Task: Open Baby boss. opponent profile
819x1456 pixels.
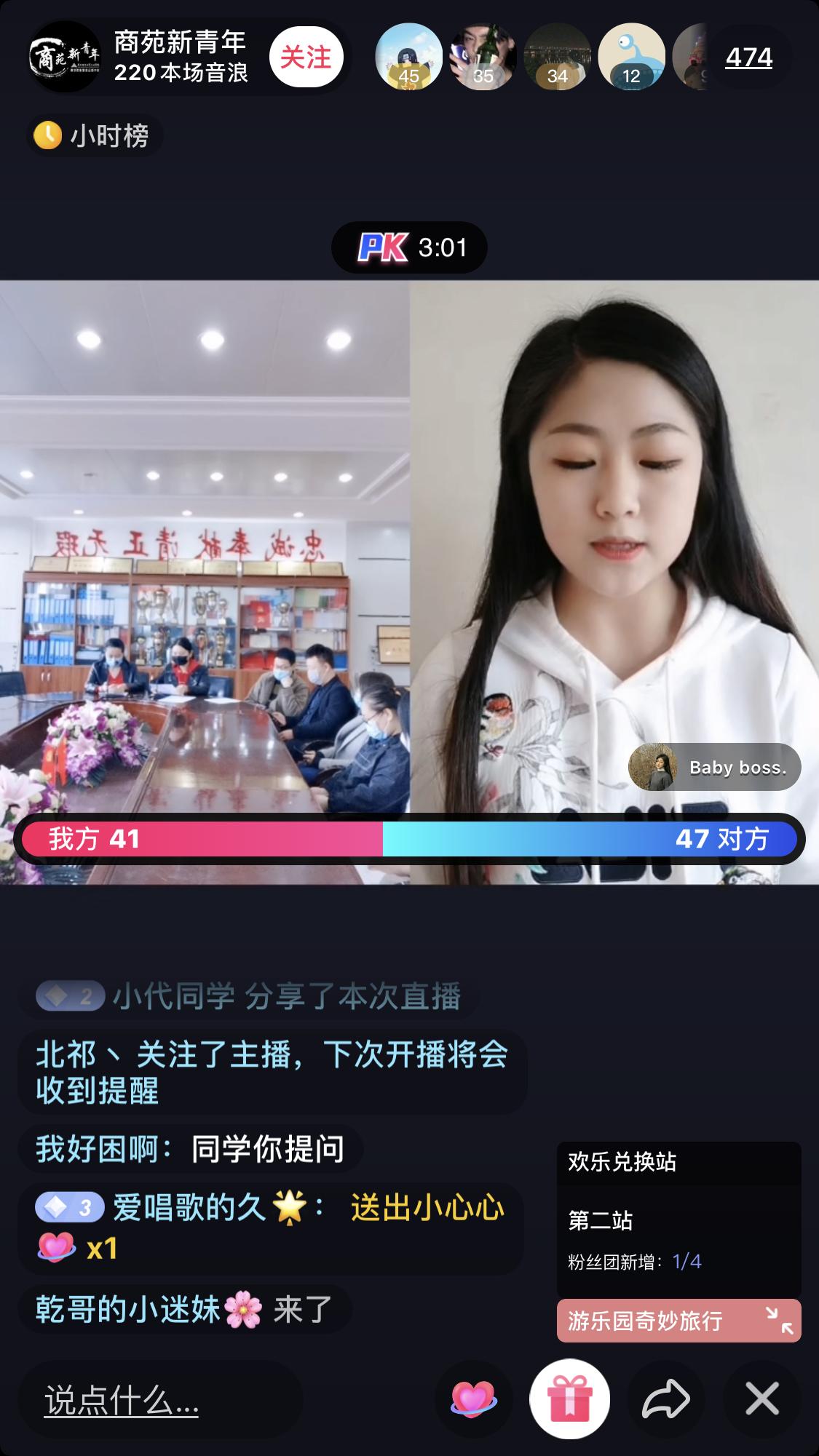Action: point(714,767)
